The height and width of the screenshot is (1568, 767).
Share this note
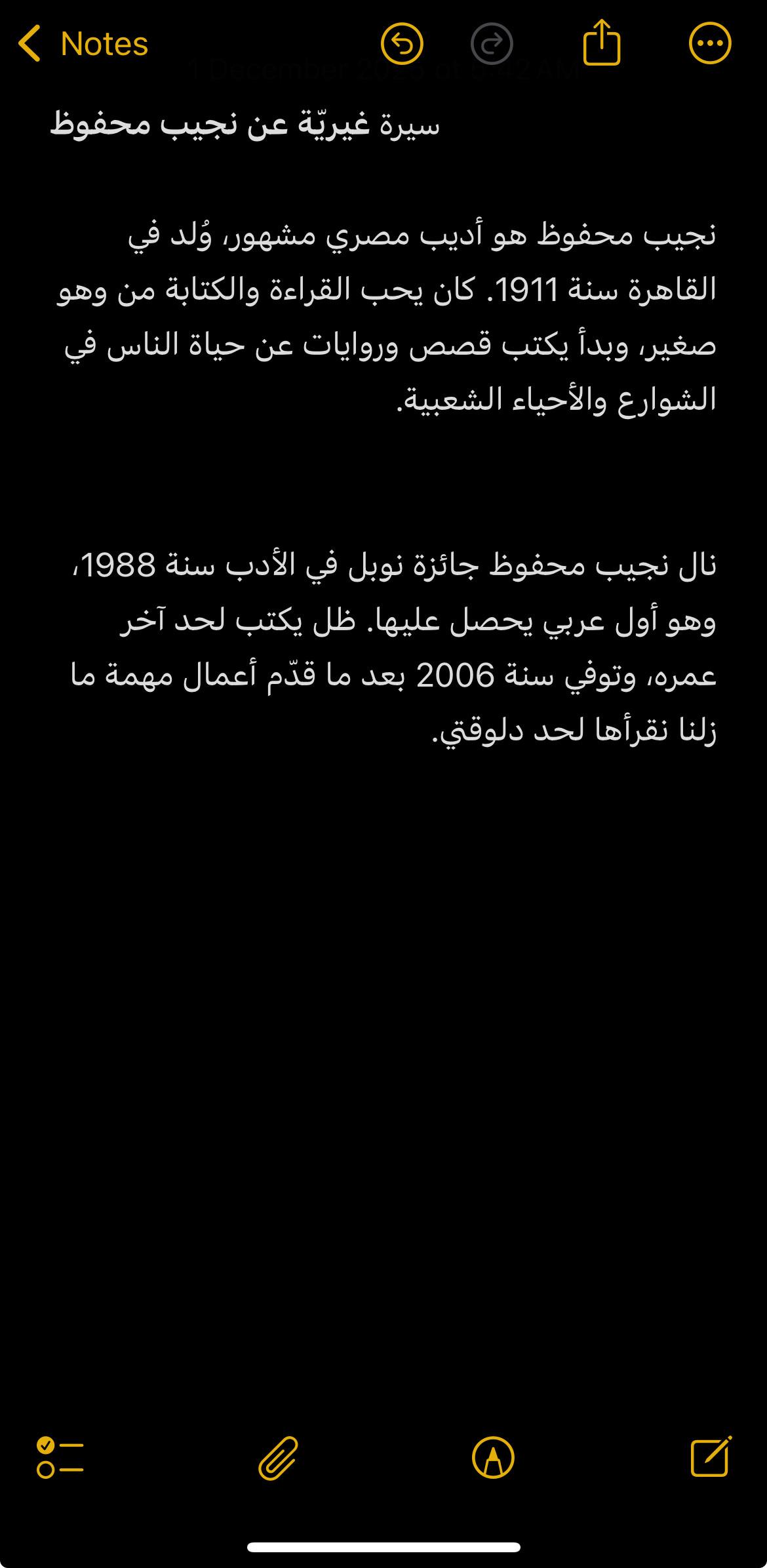(x=601, y=43)
